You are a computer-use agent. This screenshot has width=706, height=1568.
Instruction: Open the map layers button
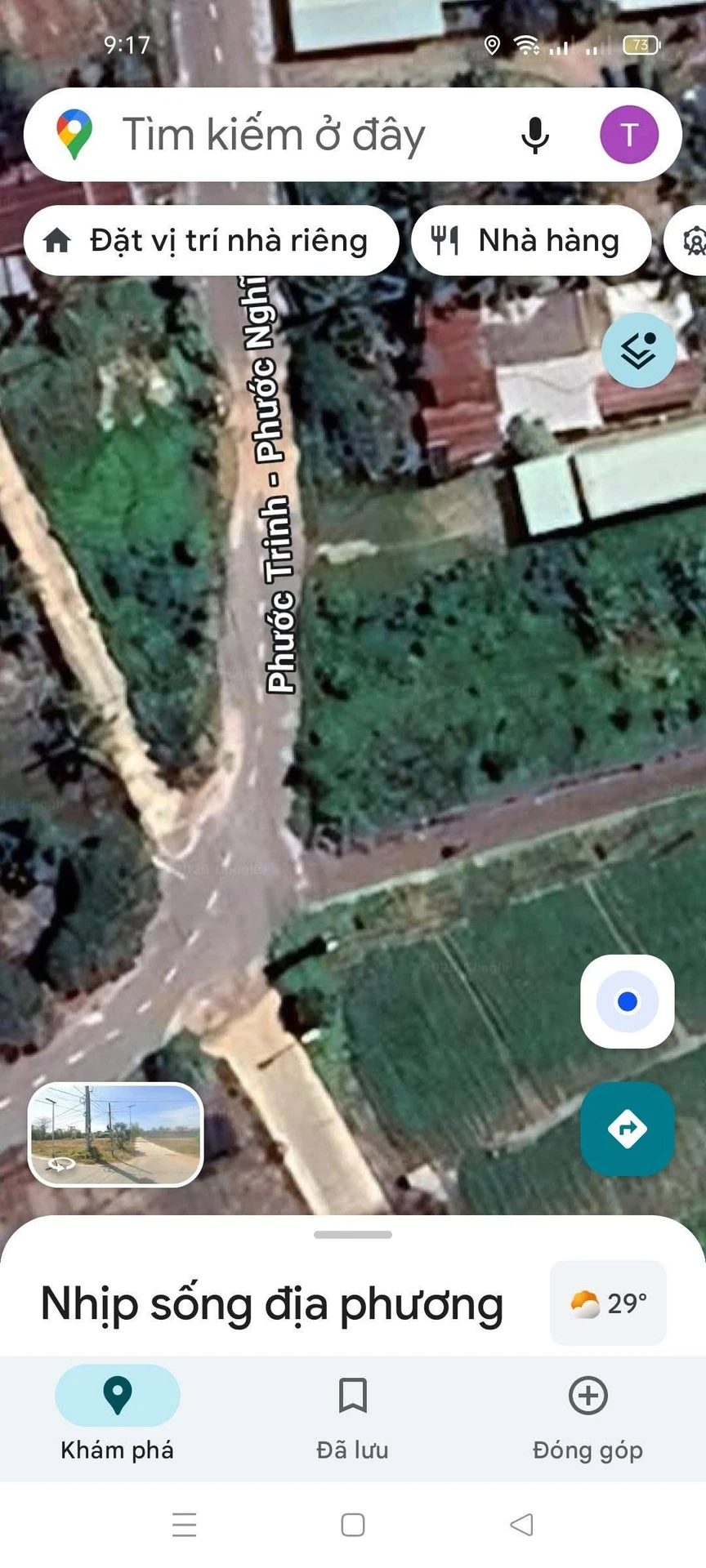(x=639, y=350)
